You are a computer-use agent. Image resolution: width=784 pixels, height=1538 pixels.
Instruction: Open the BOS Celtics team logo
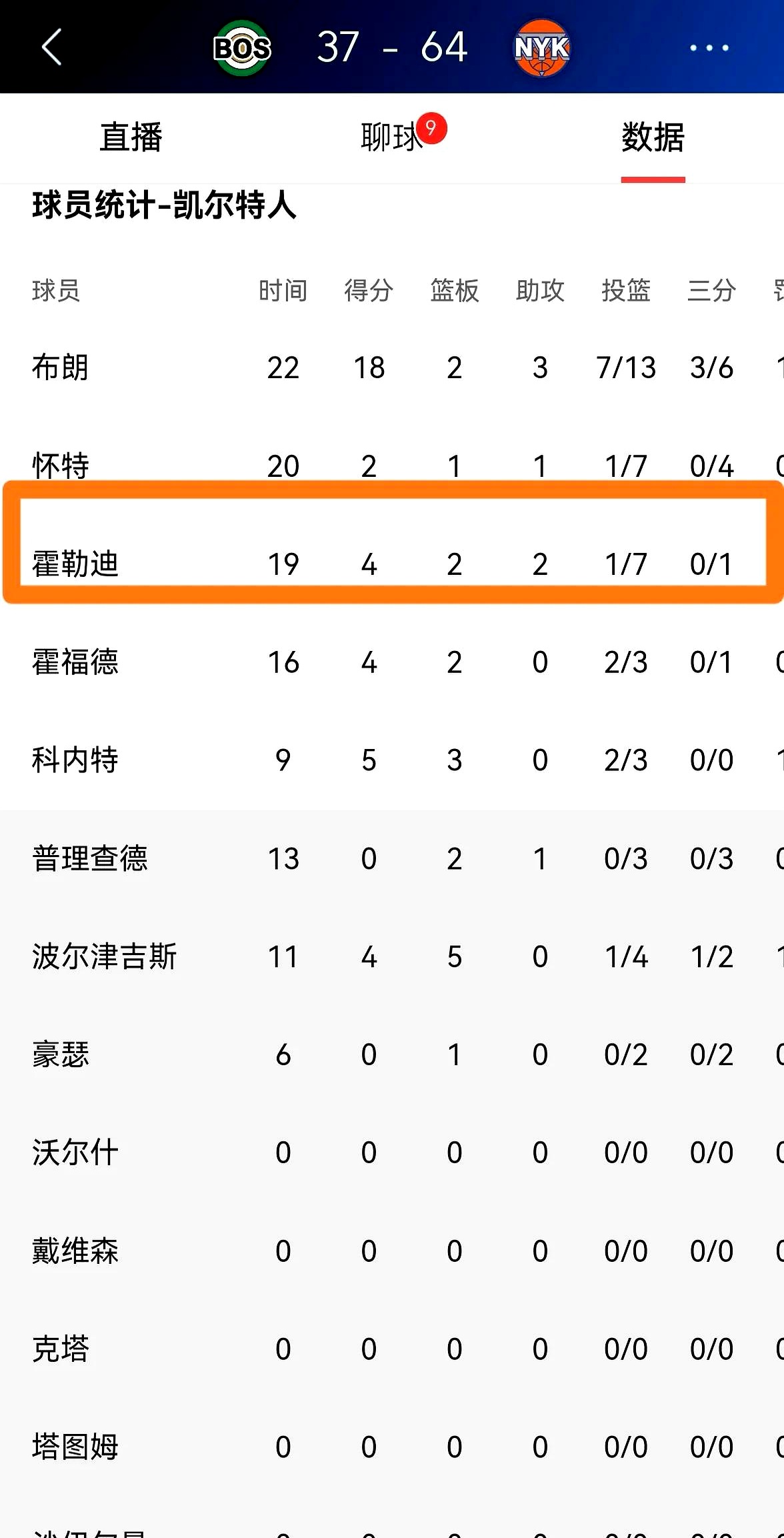242,47
